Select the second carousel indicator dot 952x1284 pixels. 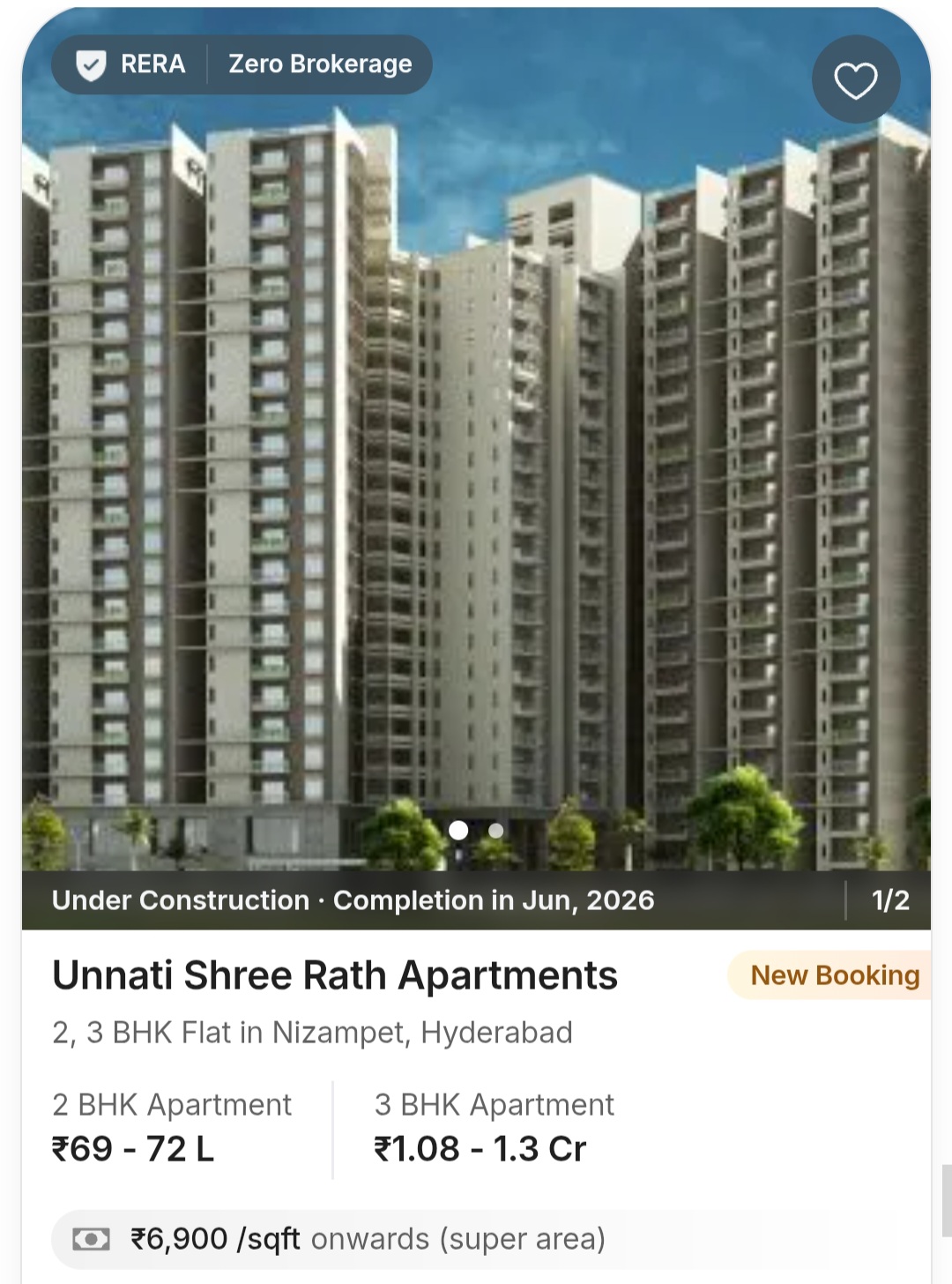(x=495, y=830)
